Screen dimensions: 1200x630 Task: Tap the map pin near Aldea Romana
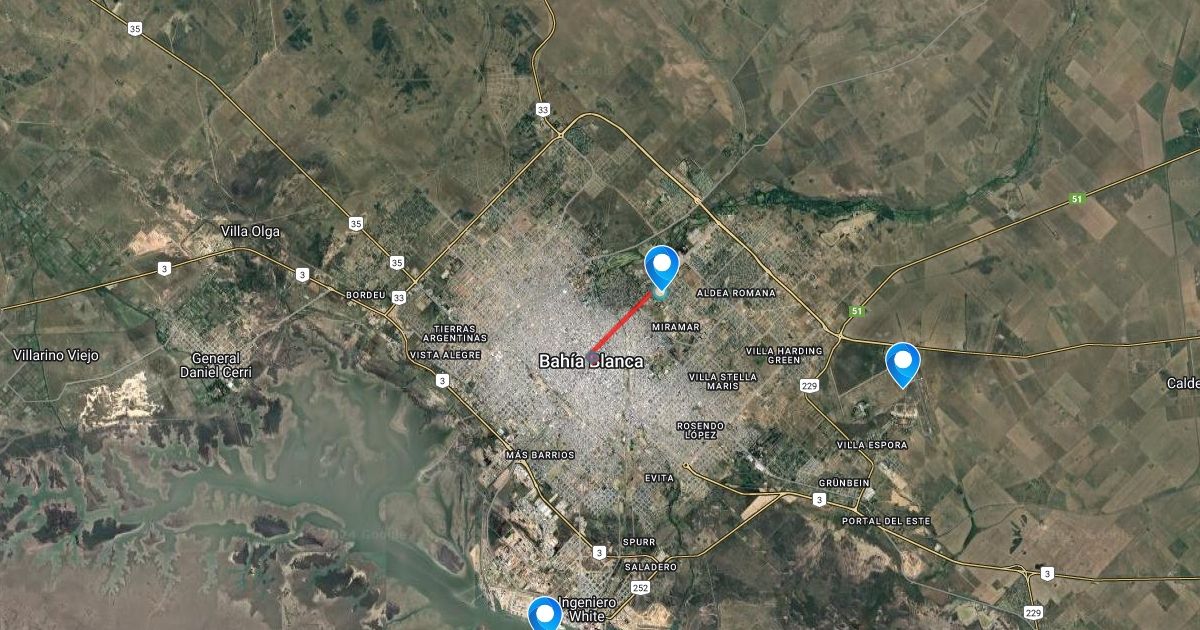click(662, 266)
